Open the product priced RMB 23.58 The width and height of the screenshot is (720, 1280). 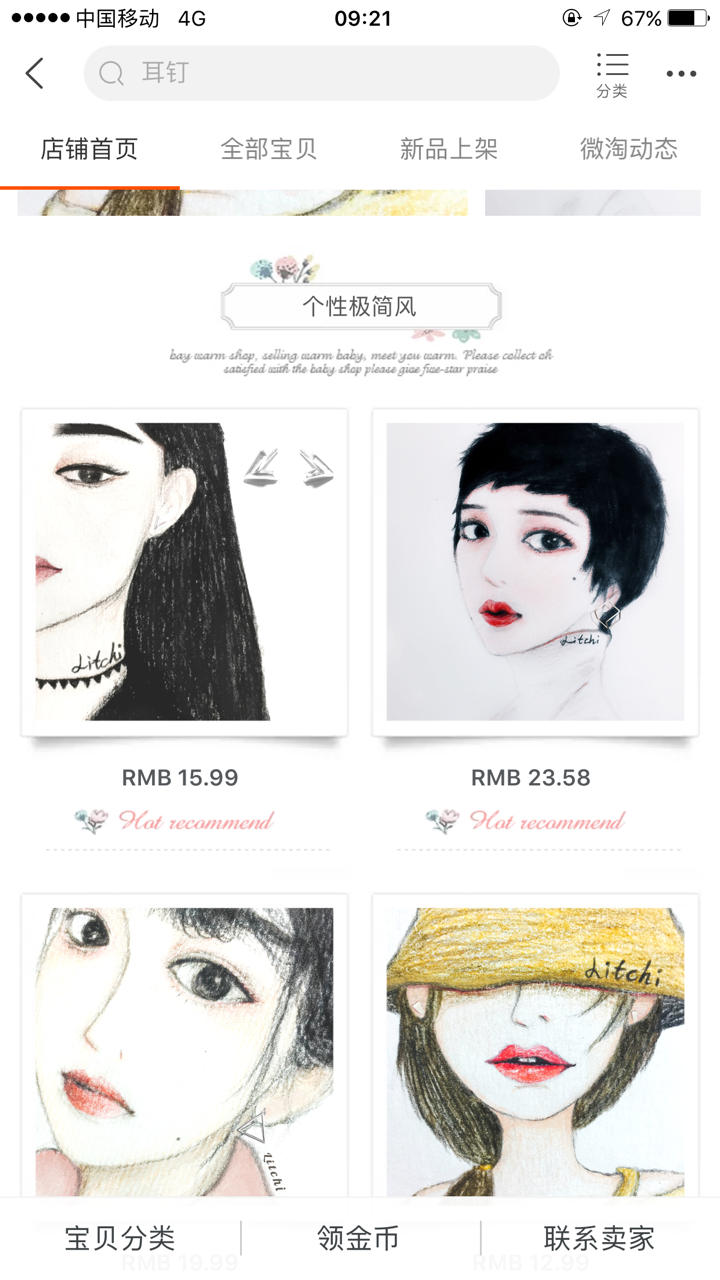click(535, 572)
